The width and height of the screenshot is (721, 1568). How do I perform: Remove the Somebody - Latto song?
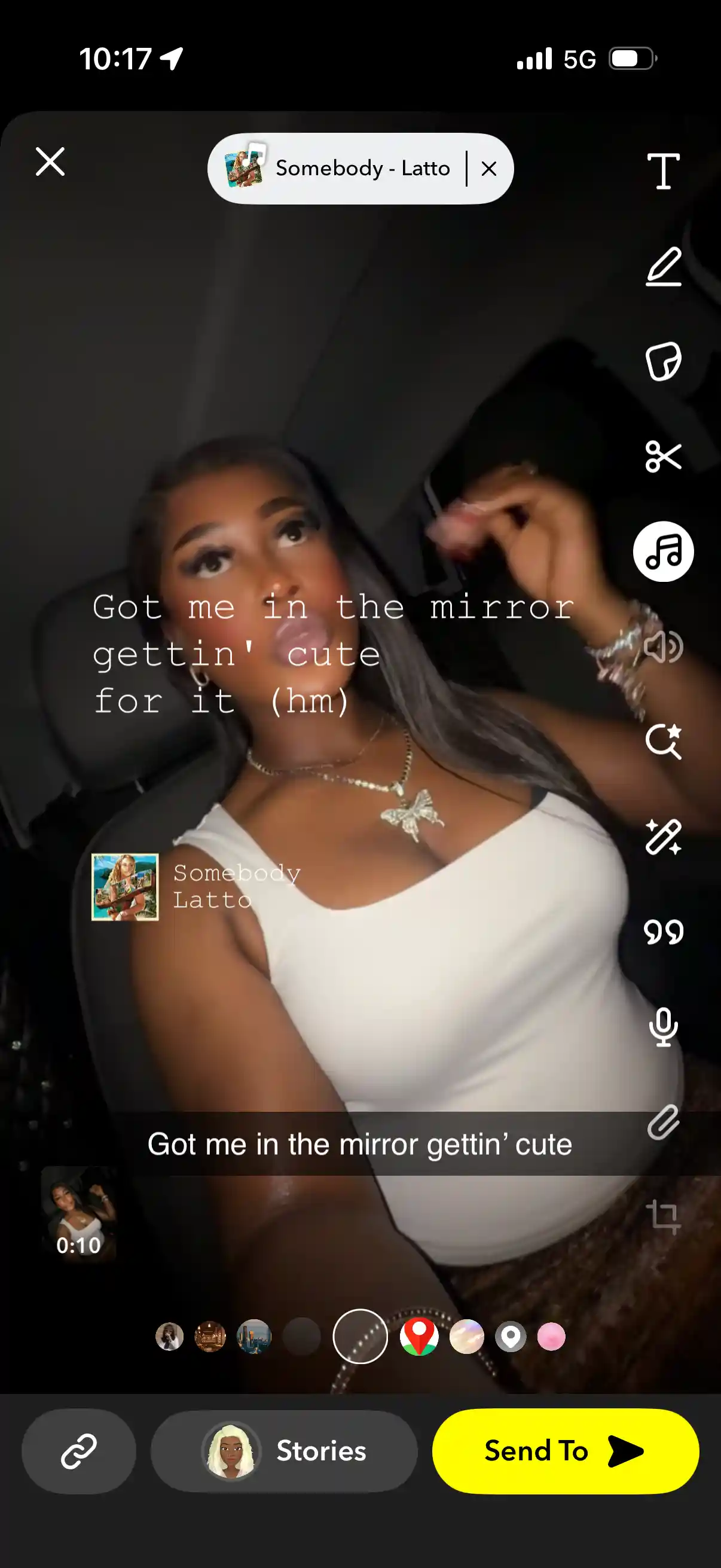click(489, 169)
